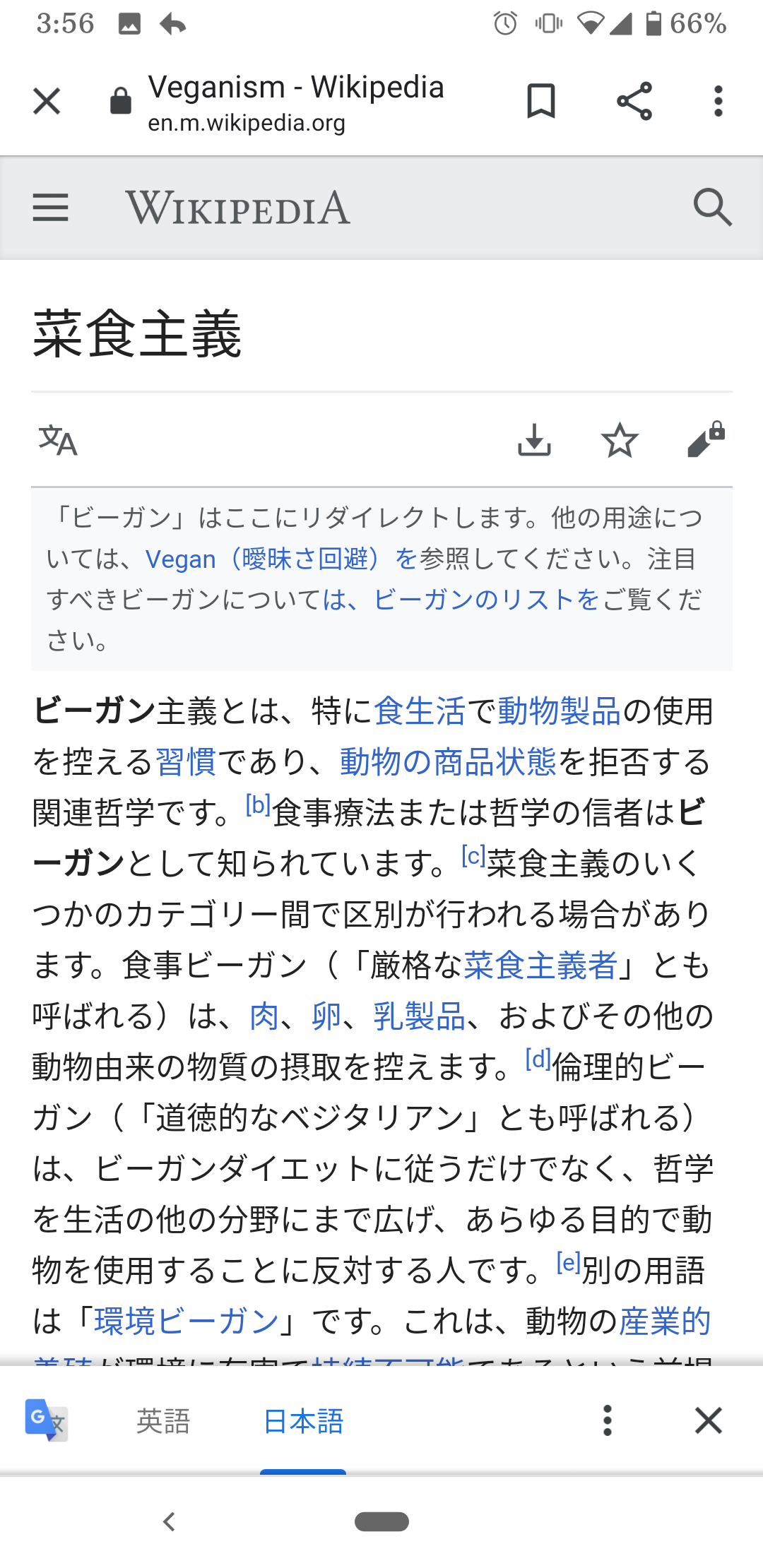
Task: Open the browser overflow menu
Action: click(718, 101)
